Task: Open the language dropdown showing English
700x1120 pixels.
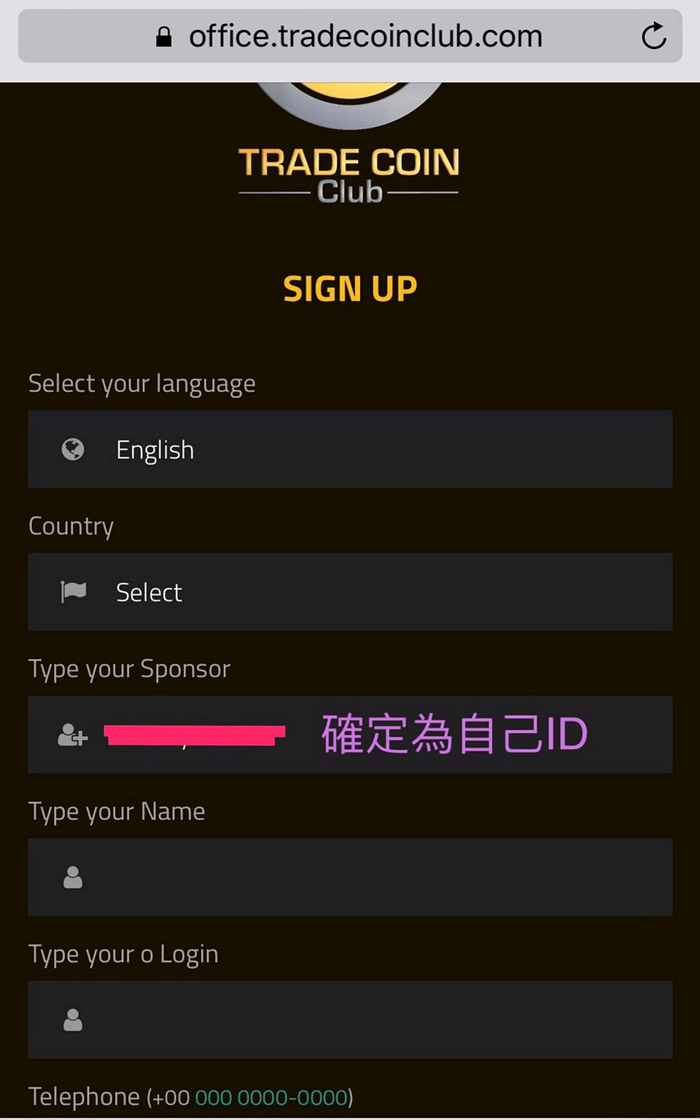Action: (x=350, y=449)
